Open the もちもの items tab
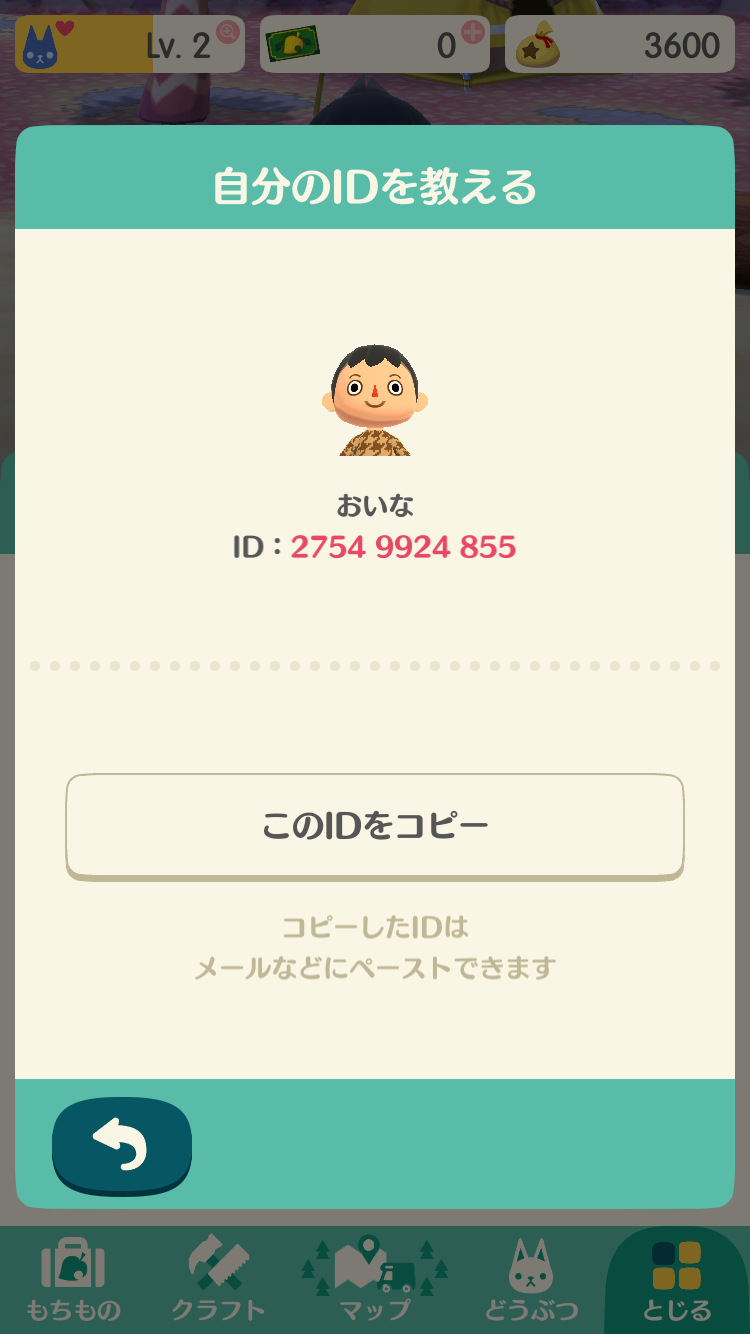Viewport: 750px width, 1334px height. coord(71,1280)
